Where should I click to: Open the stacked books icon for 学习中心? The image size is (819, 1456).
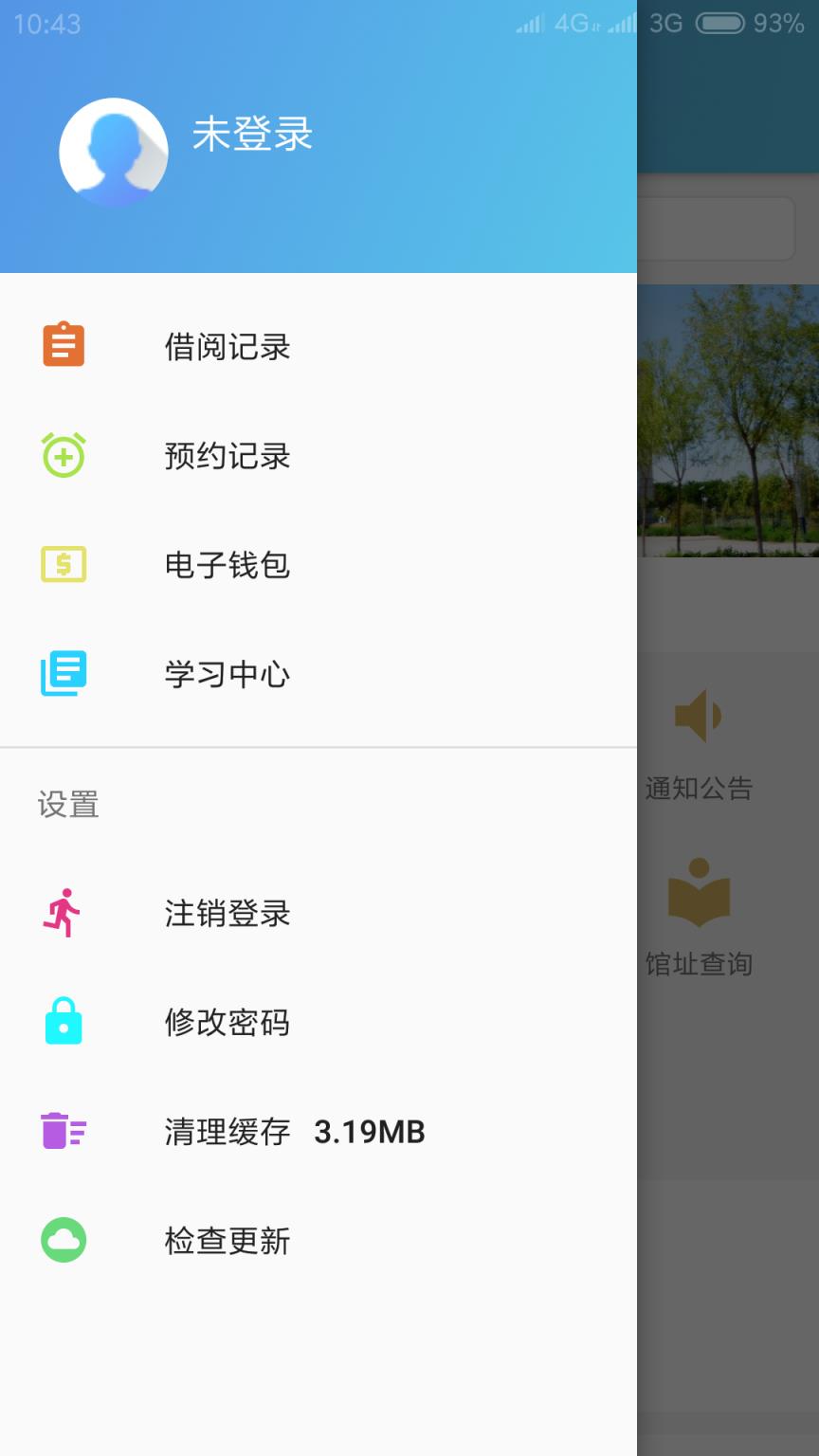pyautogui.click(x=63, y=674)
